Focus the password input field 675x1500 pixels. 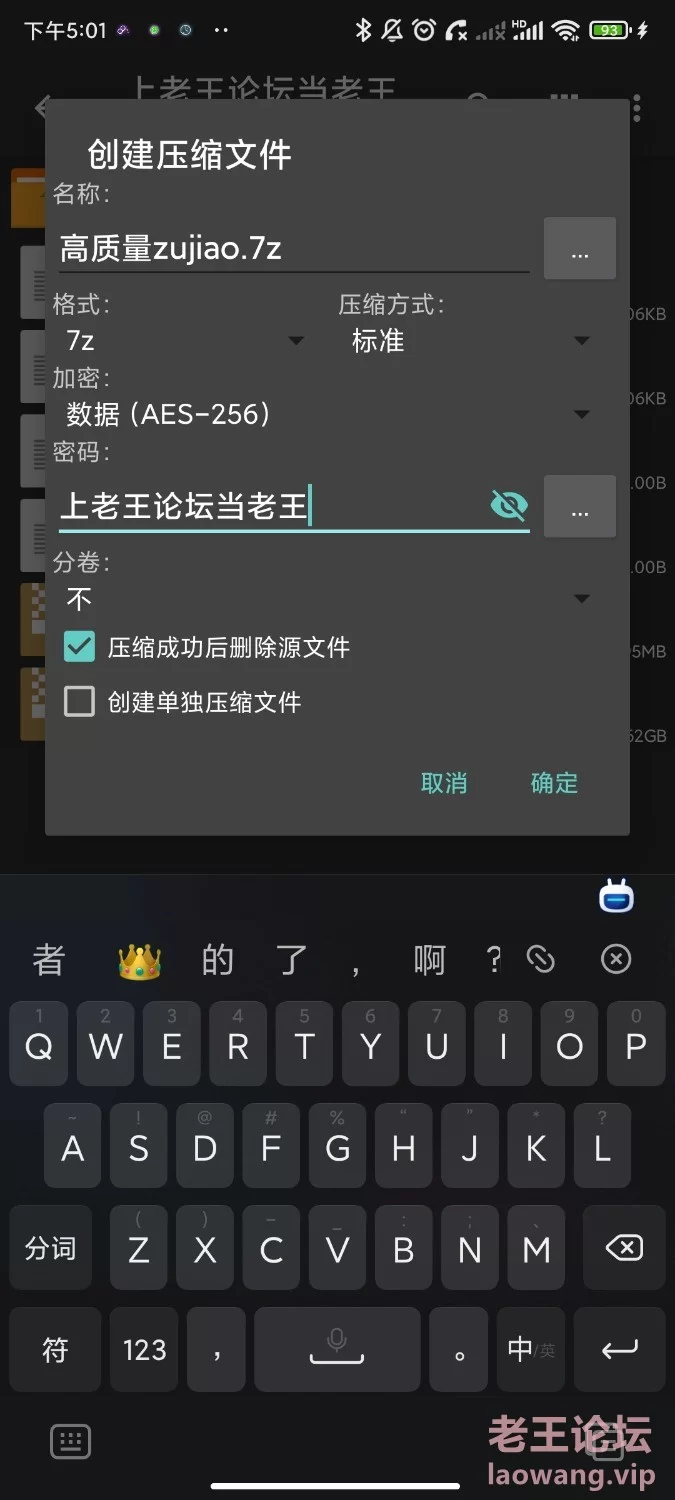(270, 506)
